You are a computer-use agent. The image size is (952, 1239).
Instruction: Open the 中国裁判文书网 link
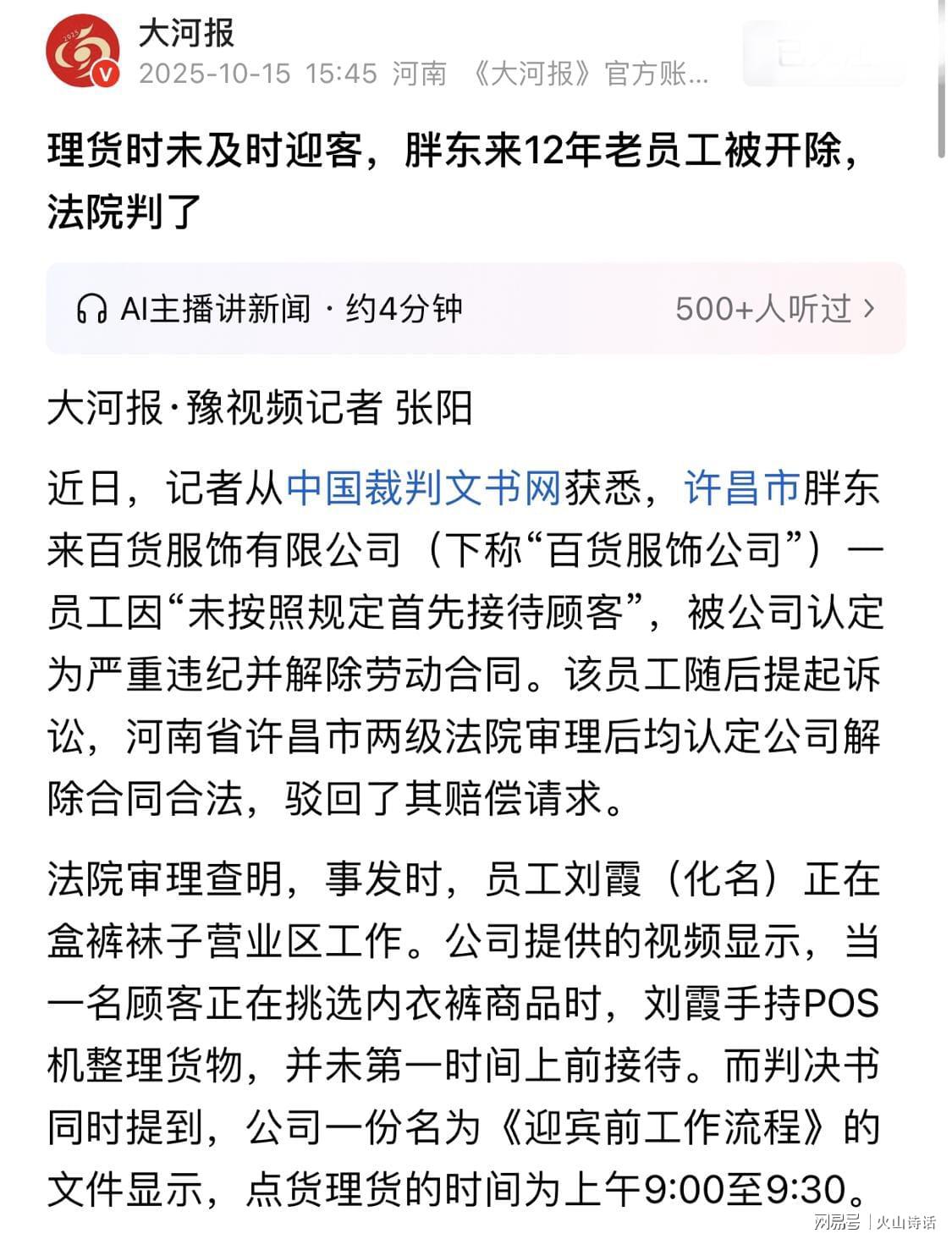tap(423, 488)
